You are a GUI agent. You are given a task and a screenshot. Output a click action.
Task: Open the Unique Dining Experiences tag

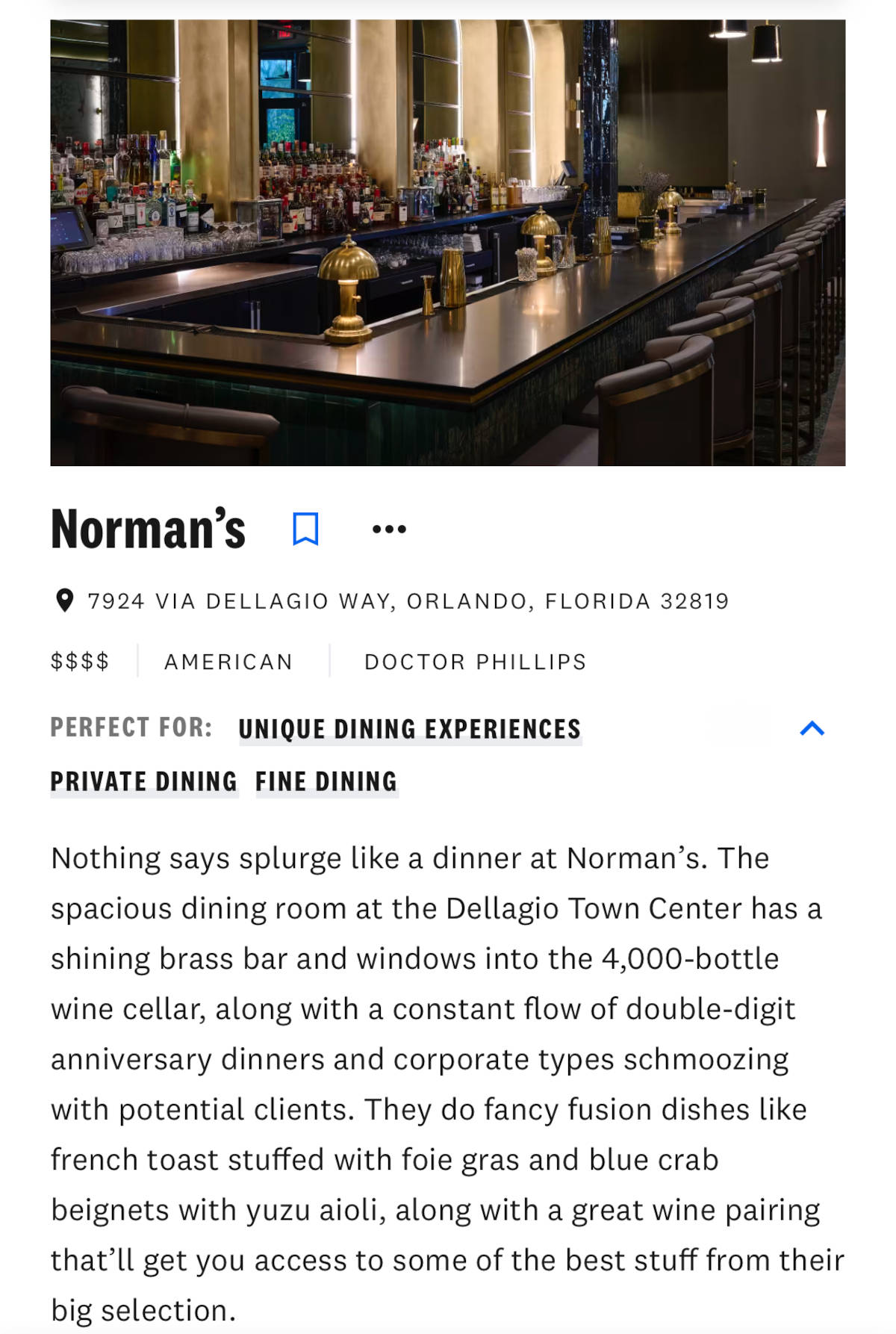(x=409, y=729)
